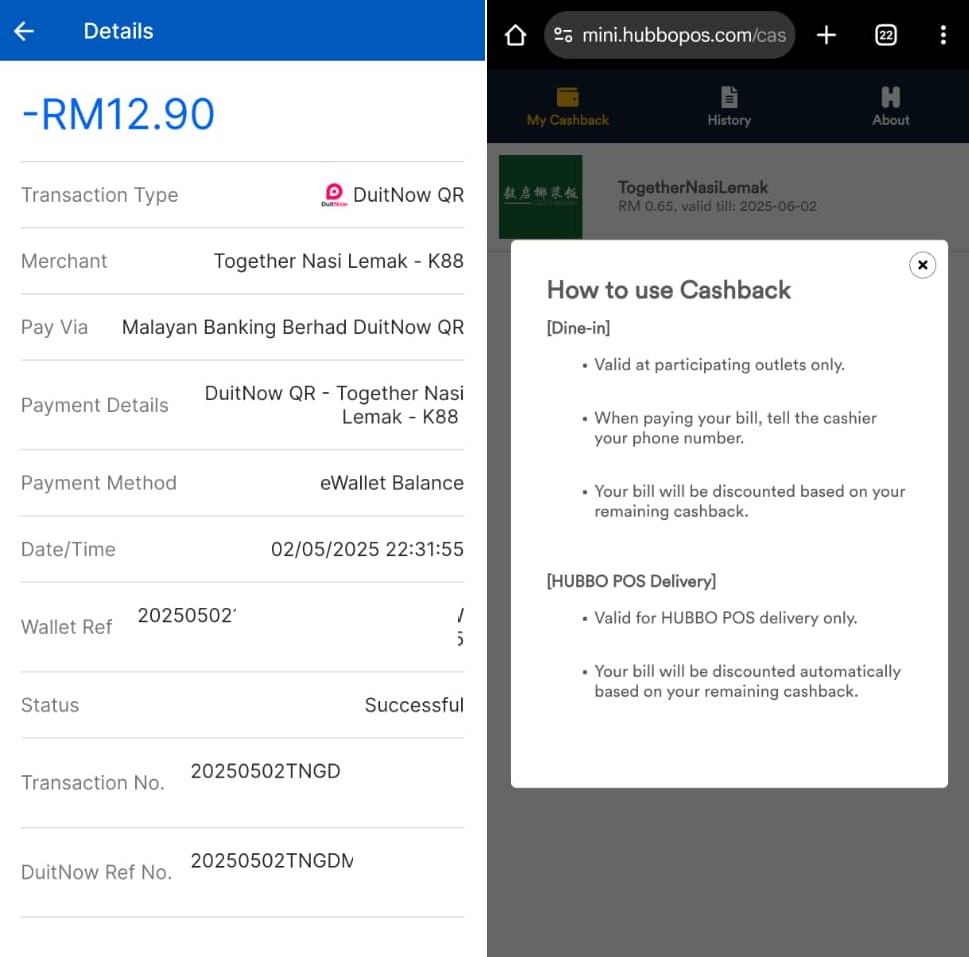Viewport: 969px width, 957px height.
Task: Go back from the Details screen
Action: [24, 31]
